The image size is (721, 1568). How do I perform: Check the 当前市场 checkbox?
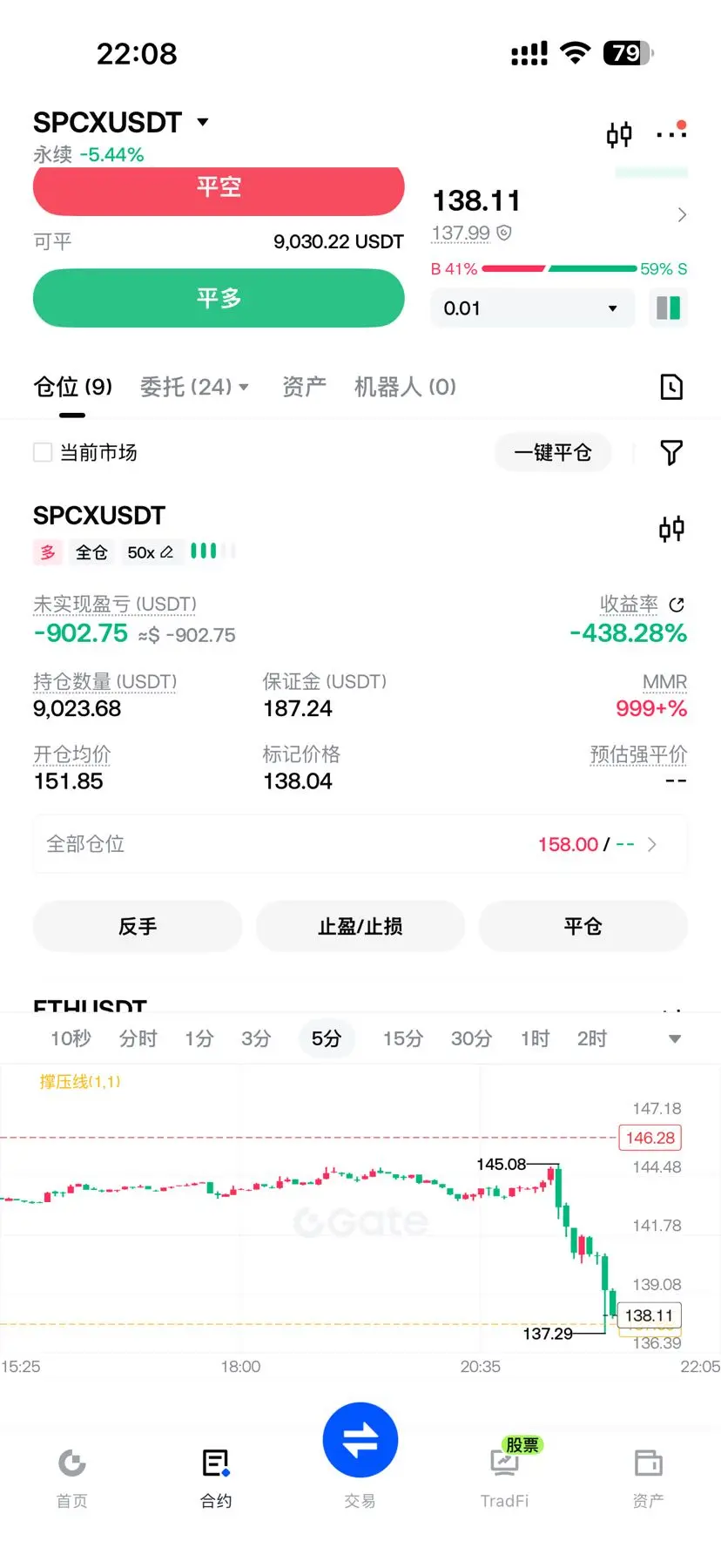43,452
